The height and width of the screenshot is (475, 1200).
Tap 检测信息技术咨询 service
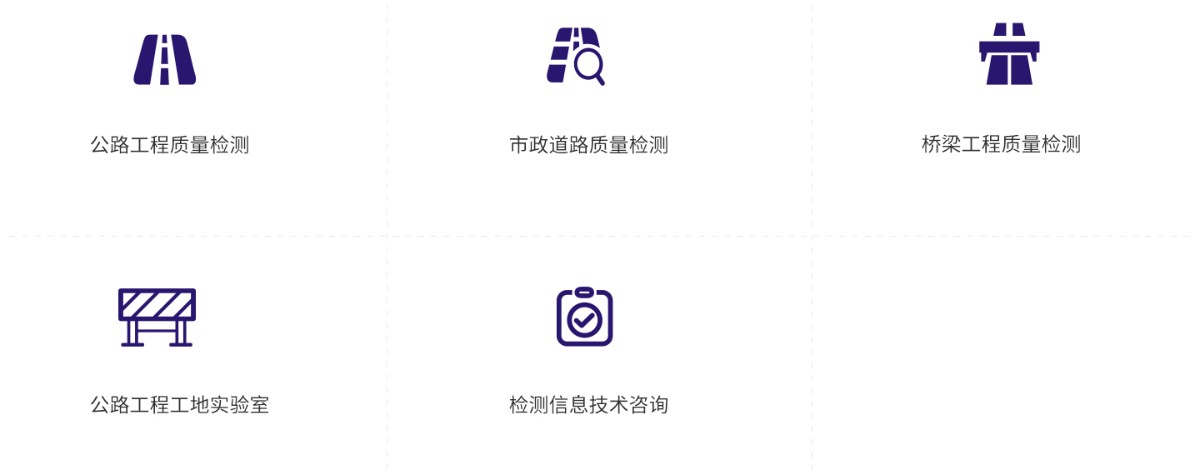tap(588, 405)
